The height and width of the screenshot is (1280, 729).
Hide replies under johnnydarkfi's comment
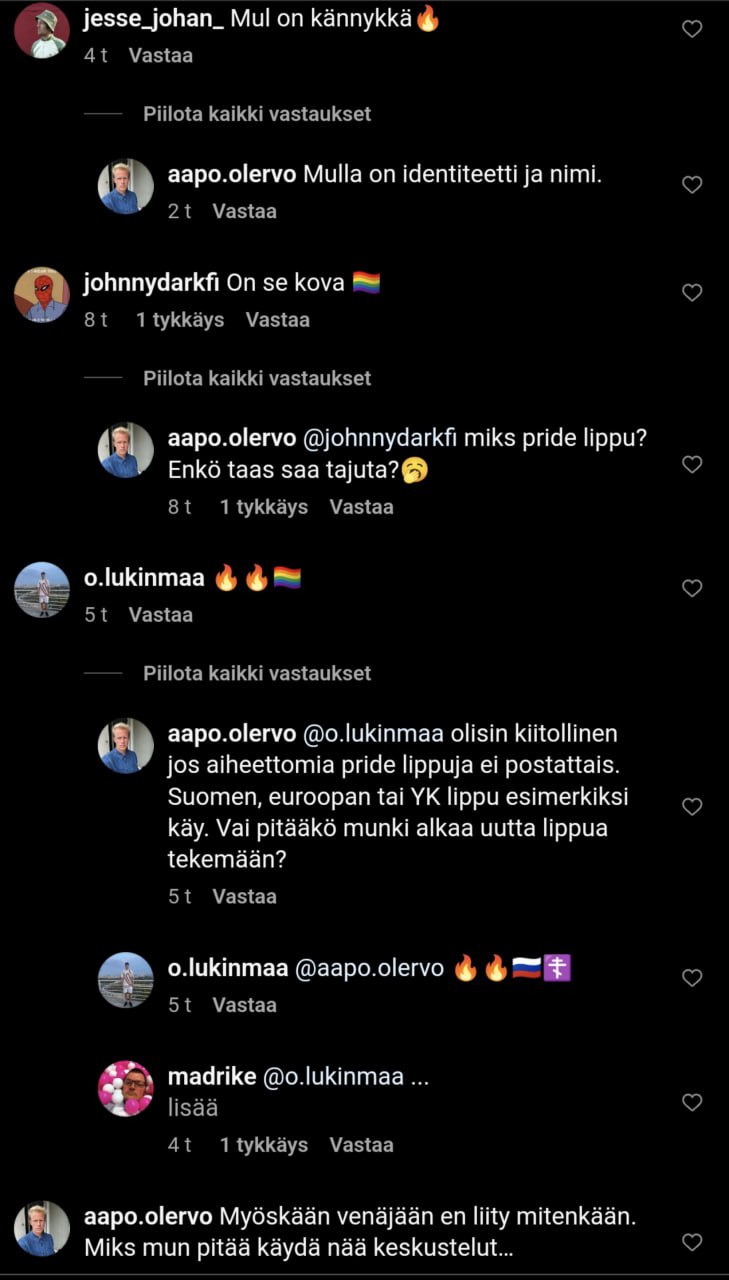(x=256, y=378)
